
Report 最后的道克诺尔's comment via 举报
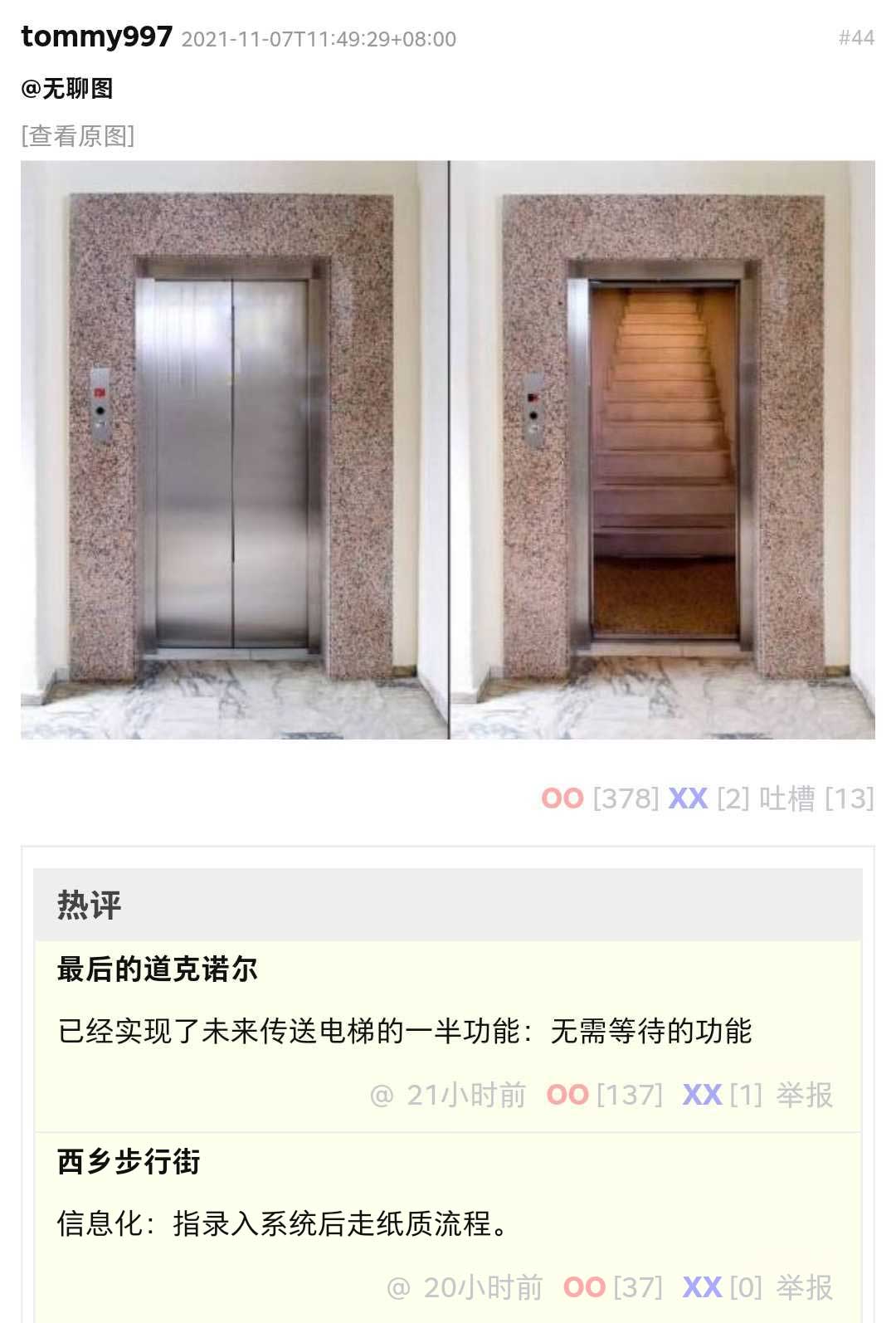click(804, 1095)
